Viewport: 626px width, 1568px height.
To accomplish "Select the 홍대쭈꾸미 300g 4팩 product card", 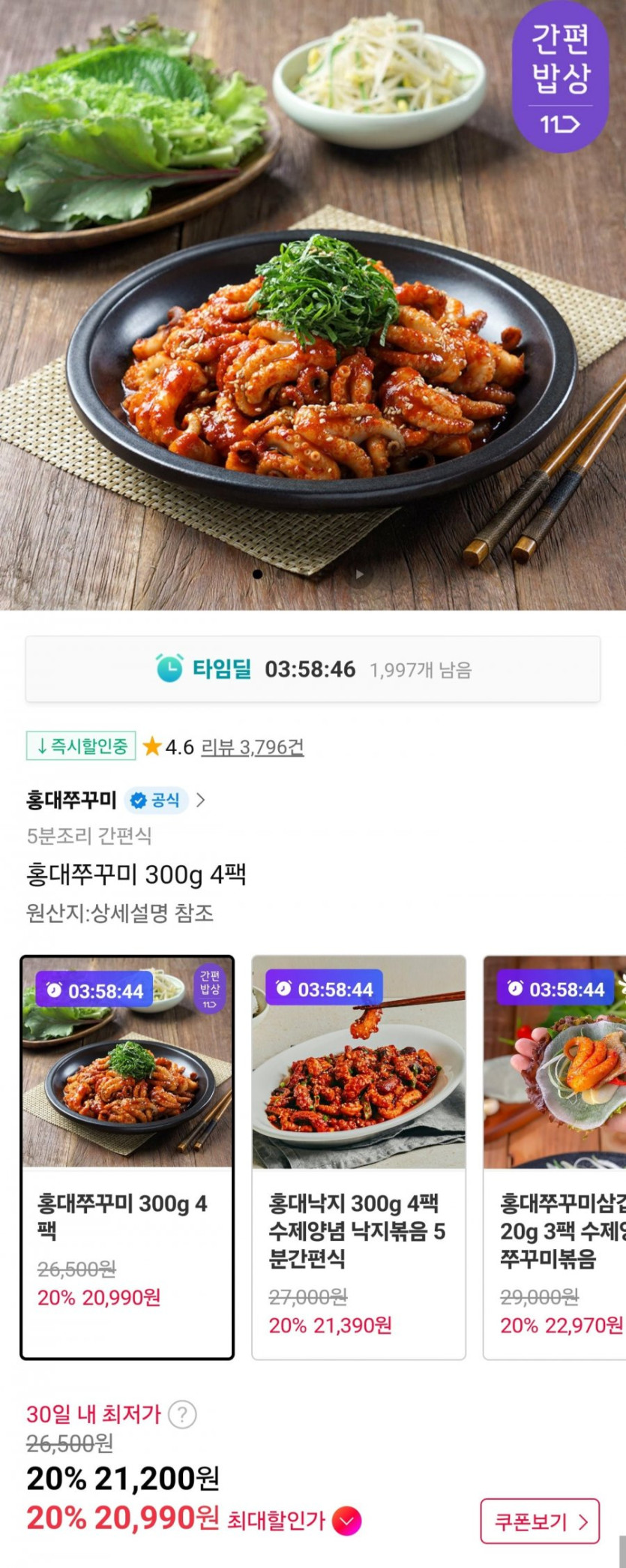I will point(127,1156).
